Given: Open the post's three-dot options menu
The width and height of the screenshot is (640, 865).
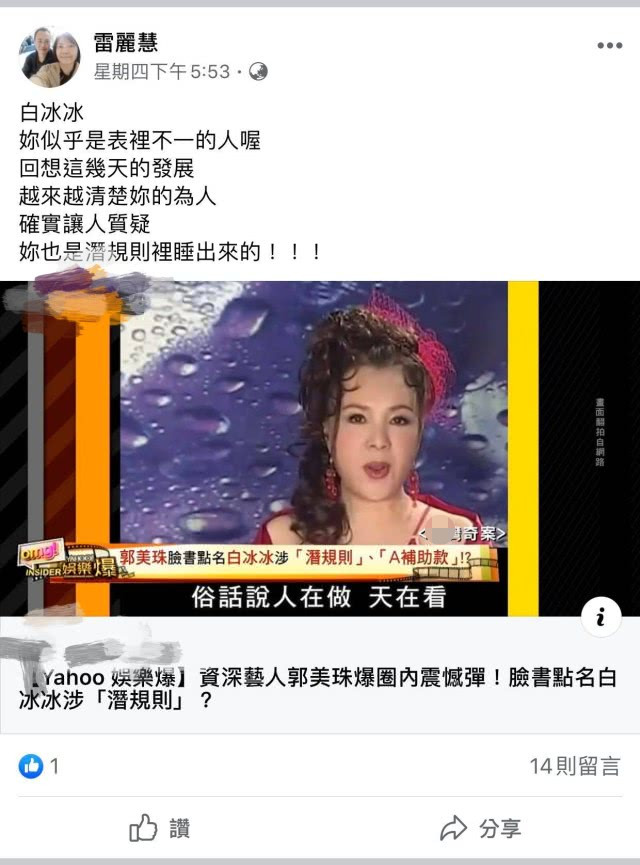Looking at the screenshot, I should click(x=609, y=46).
